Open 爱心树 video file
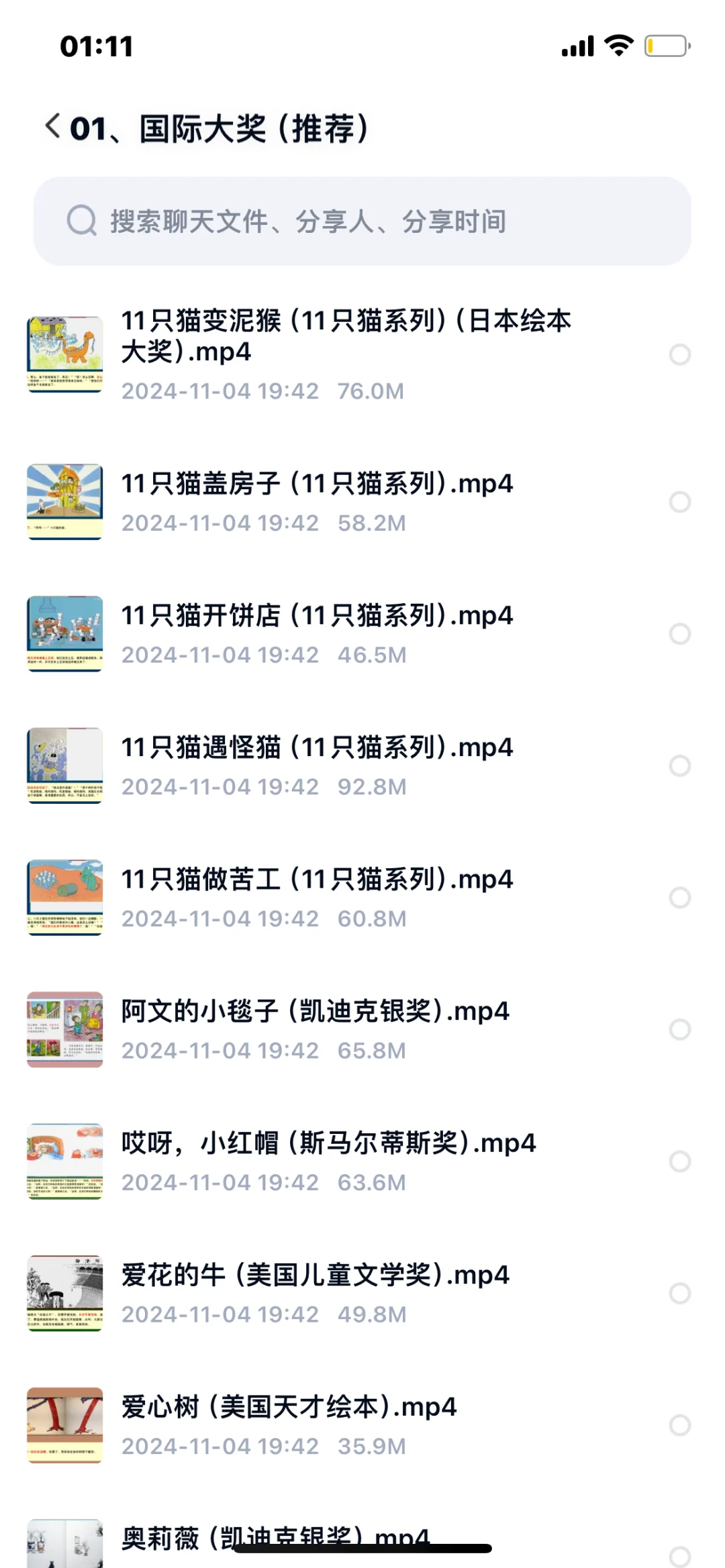Screen dimensions: 725x1568 pyautogui.click(x=289, y=1407)
